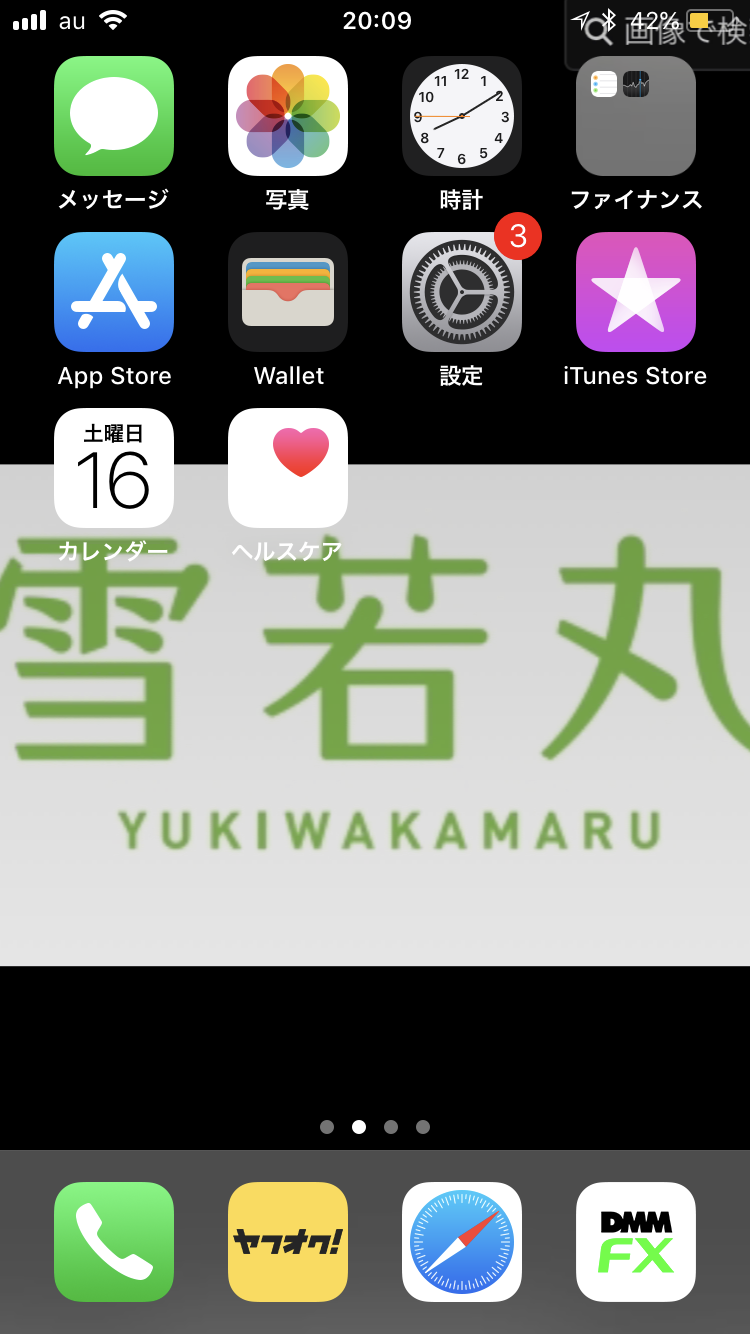Open the ヘルスケア health app

288,468
